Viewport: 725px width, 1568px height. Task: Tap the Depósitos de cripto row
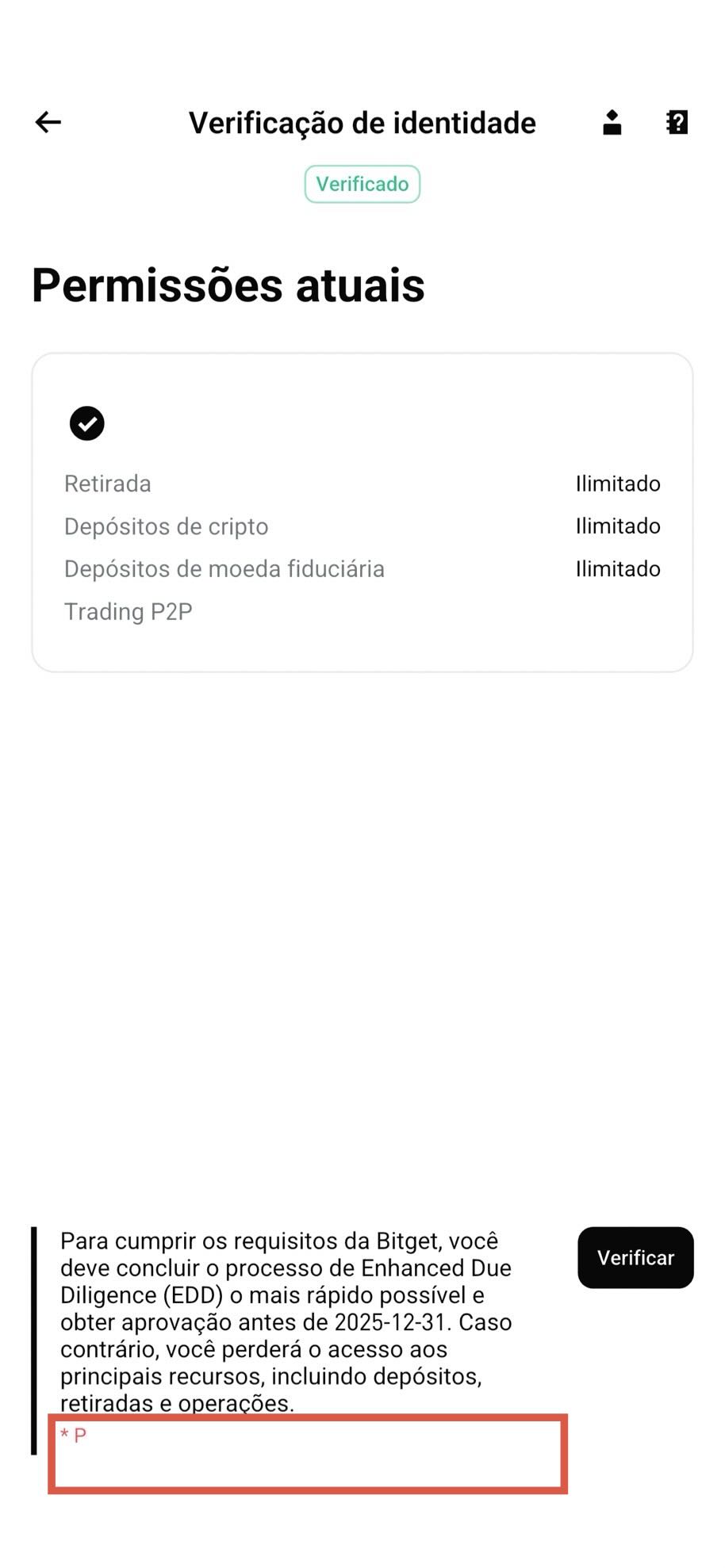coord(166,526)
